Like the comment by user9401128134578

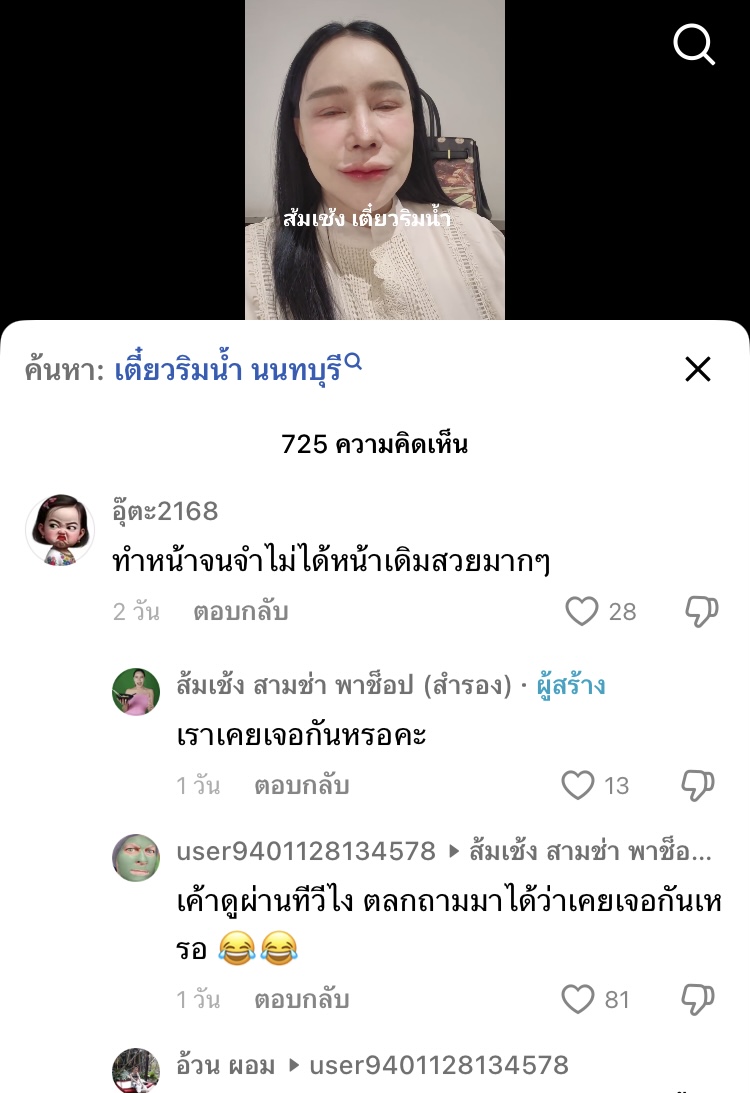(578, 998)
